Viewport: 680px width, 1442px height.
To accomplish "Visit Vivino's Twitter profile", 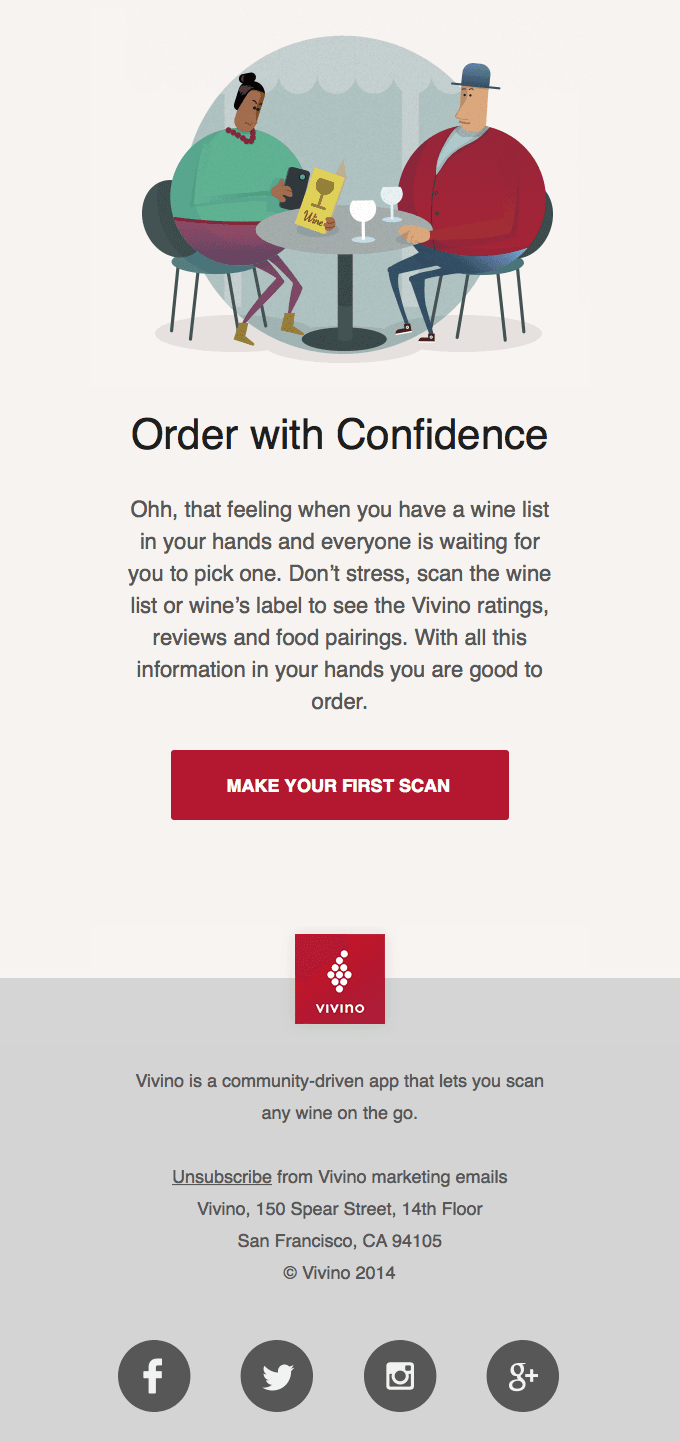I will 277,1376.
